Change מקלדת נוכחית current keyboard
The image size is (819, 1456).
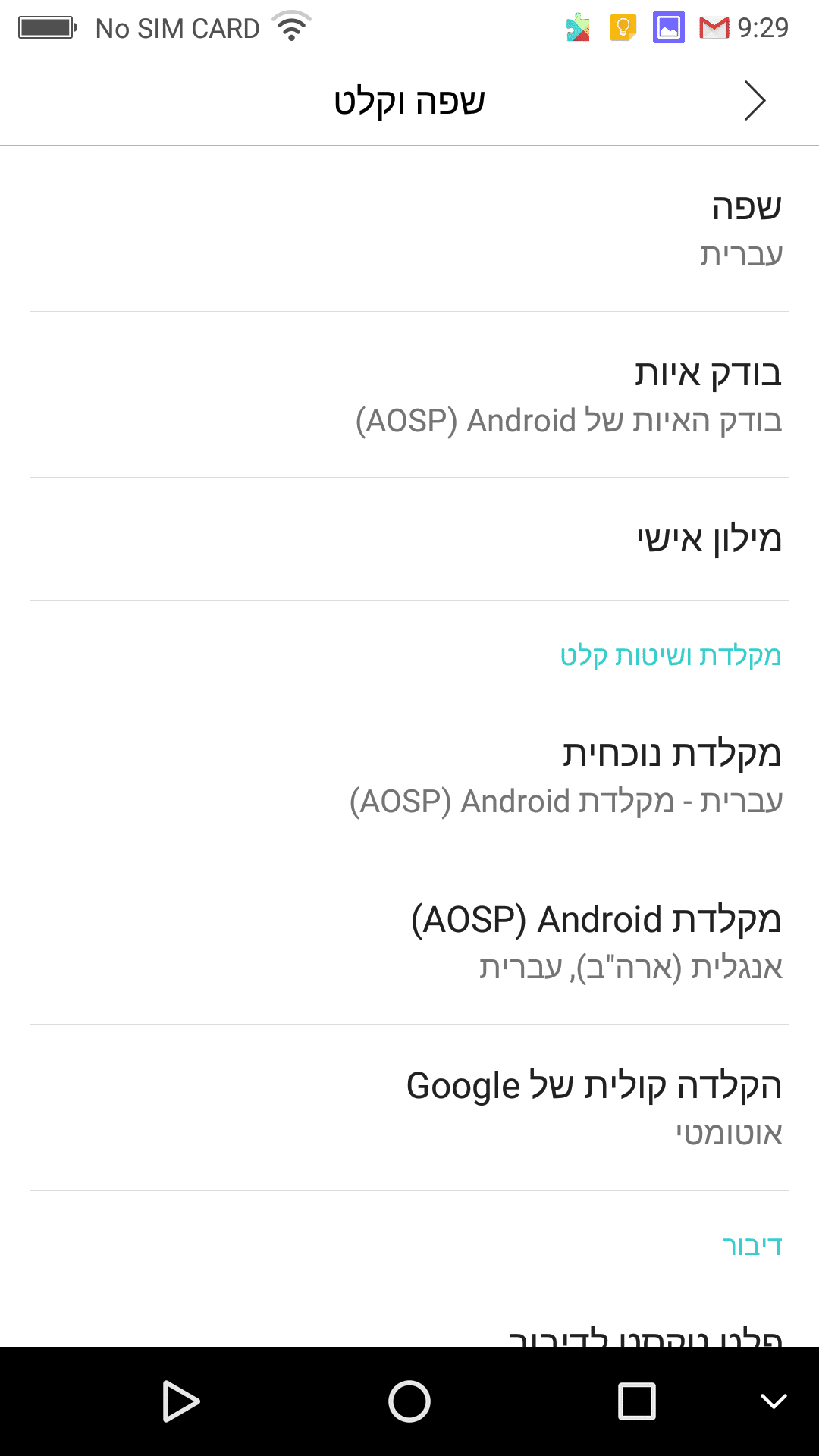409,775
